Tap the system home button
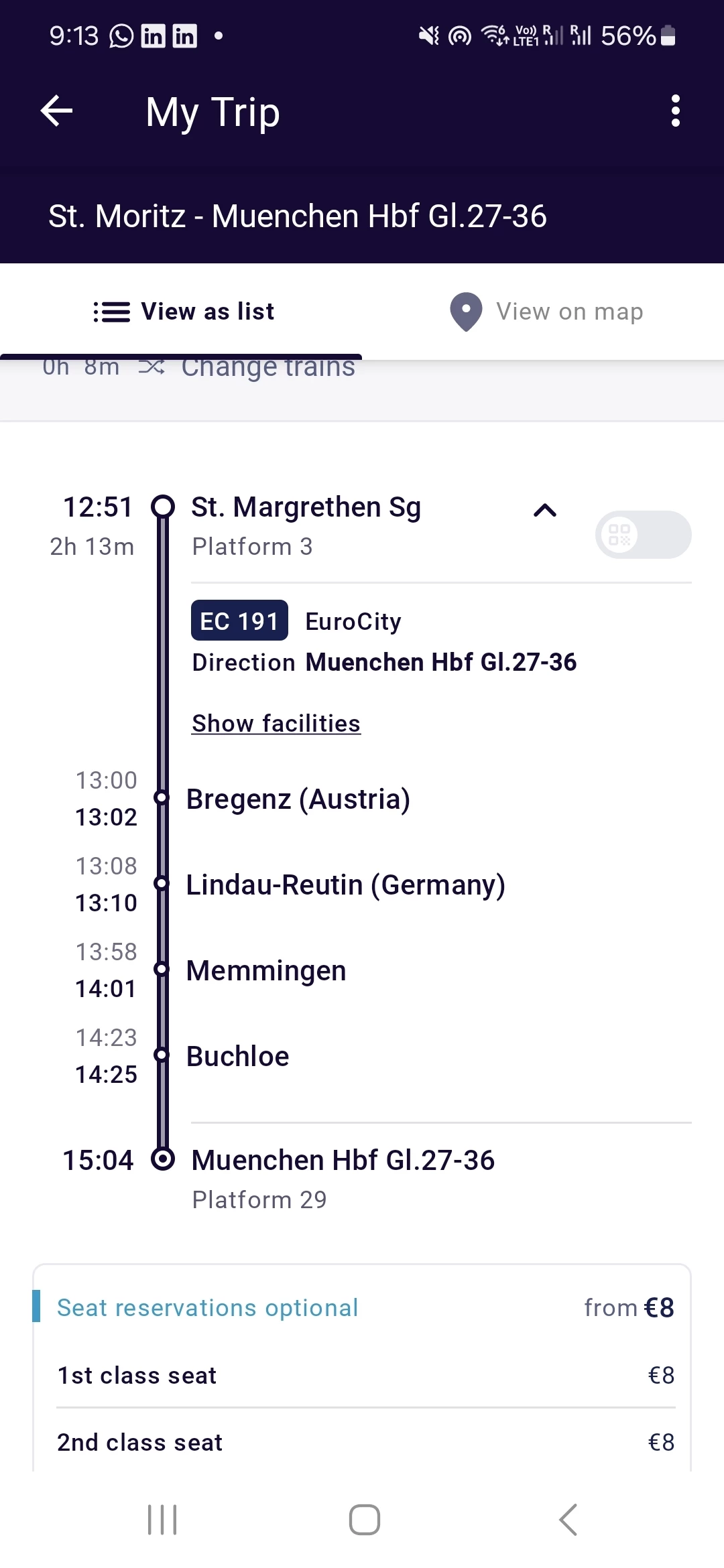This screenshot has height=1568, width=724. (364, 1519)
